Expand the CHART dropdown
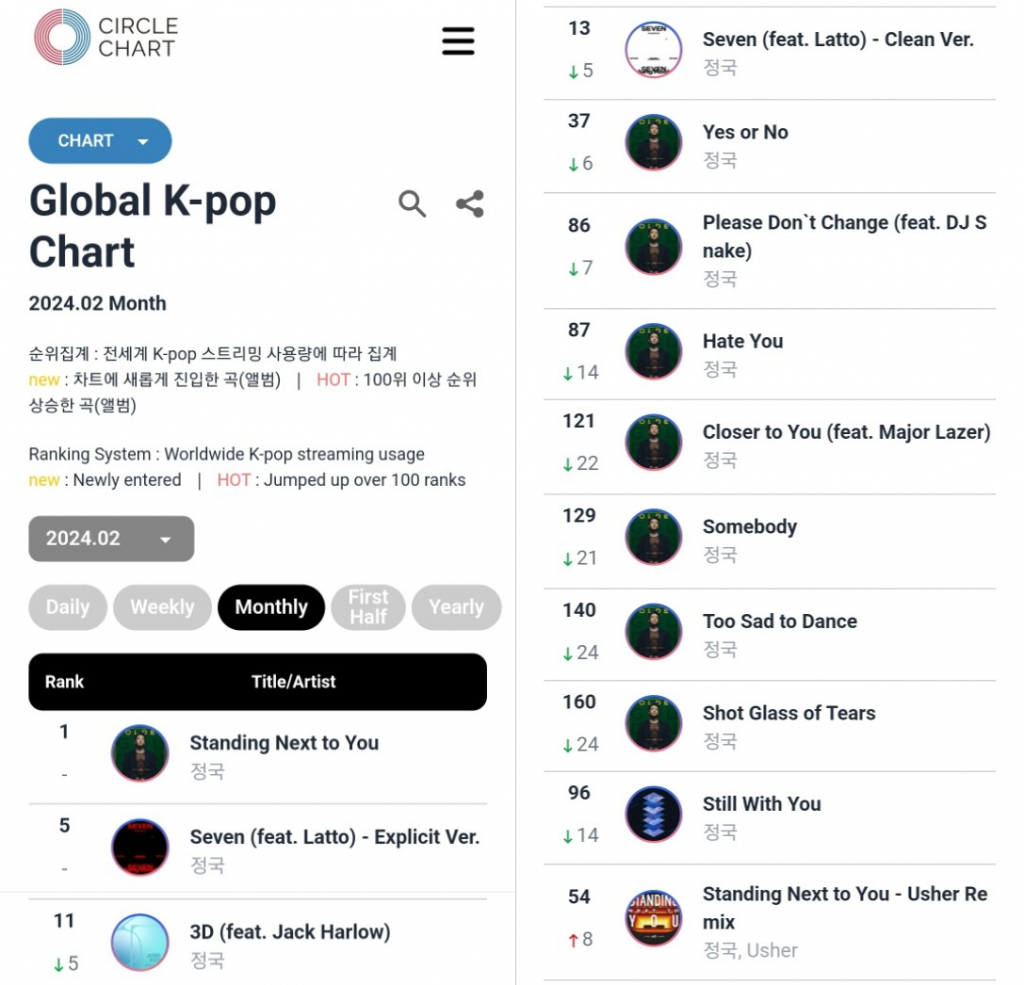The image size is (1024, 985). (100, 141)
